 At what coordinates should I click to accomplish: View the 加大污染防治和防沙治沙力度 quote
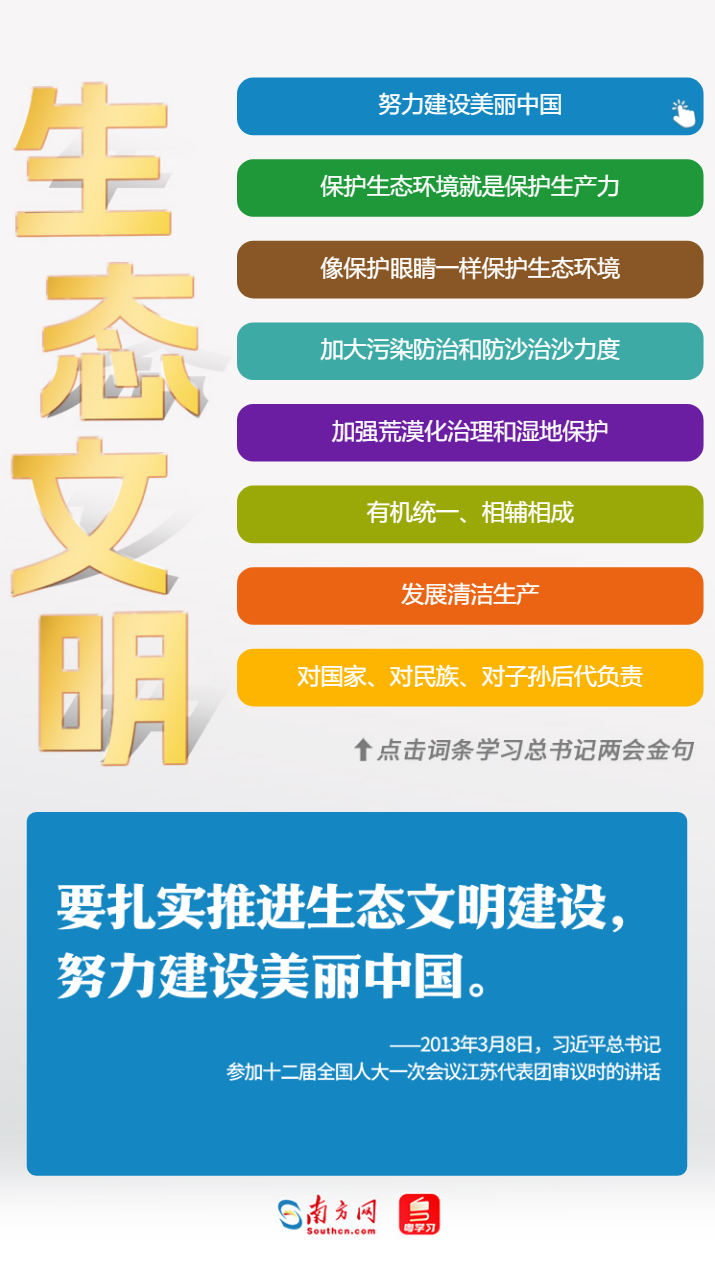[x=470, y=351]
